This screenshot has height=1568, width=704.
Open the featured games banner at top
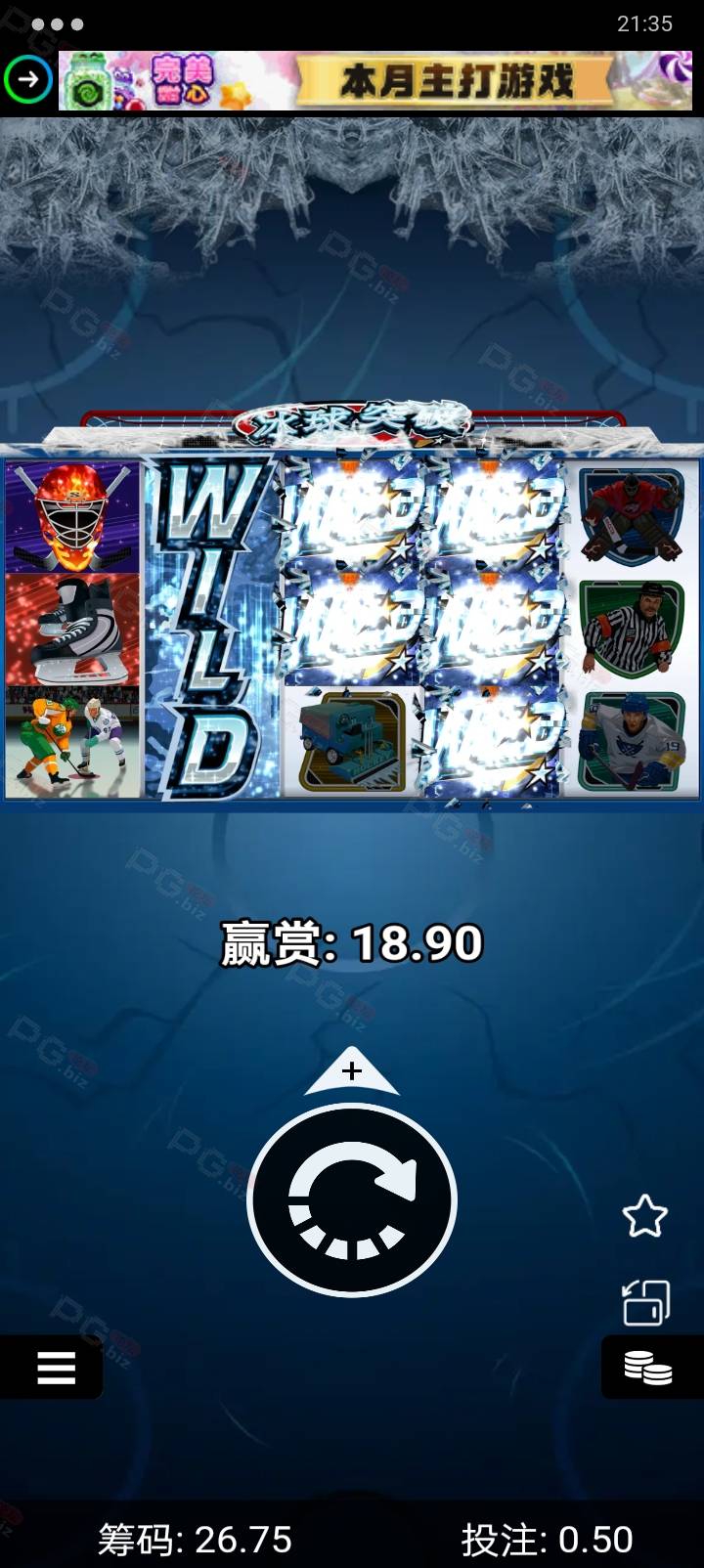[x=375, y=80]
